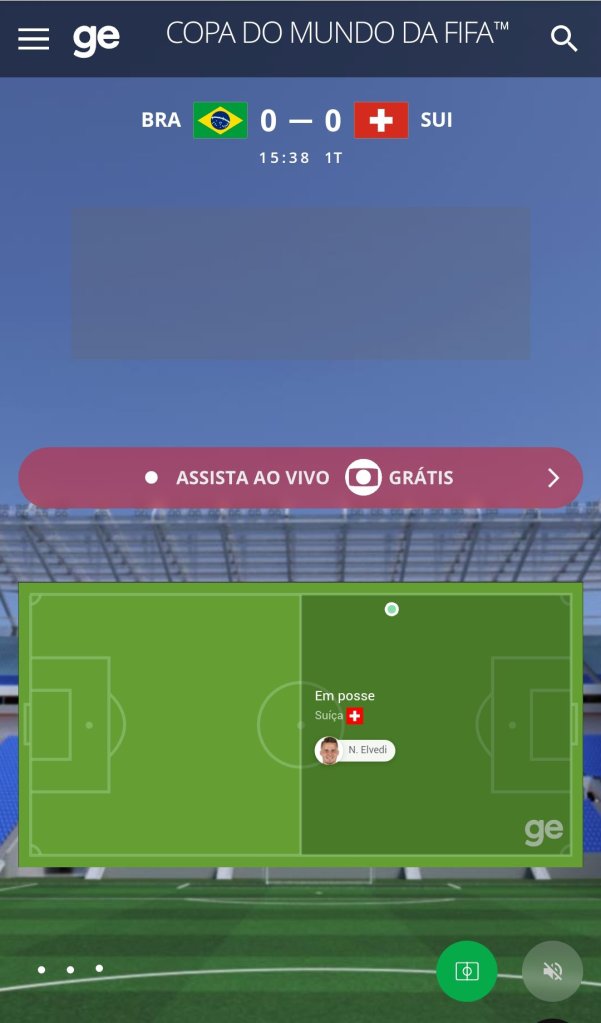Open the hamburger menu
This screenshot has width=601, height=1023.
tap(33, 39)
